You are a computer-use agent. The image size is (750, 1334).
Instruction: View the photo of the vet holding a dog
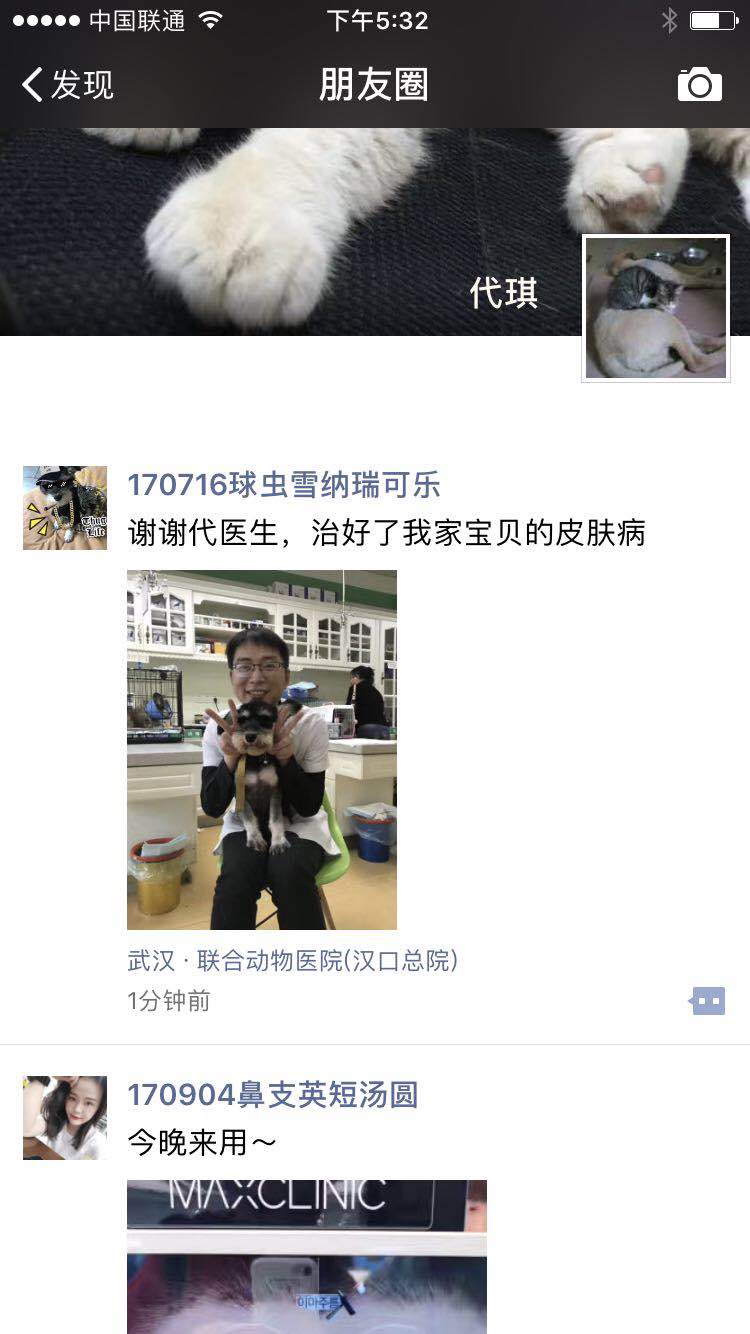point(262,750)
